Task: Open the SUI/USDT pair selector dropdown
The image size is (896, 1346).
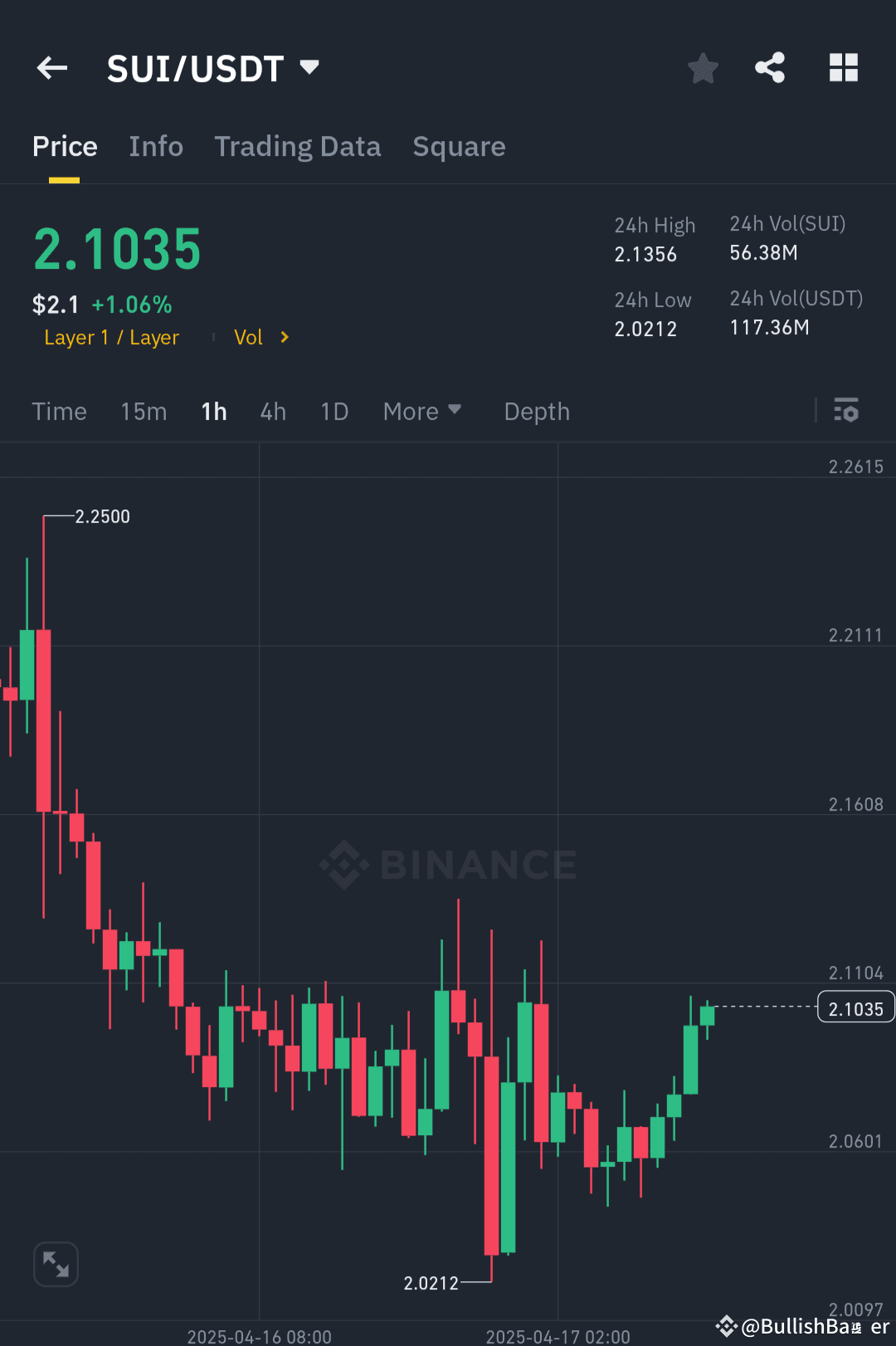Action: 308,68
